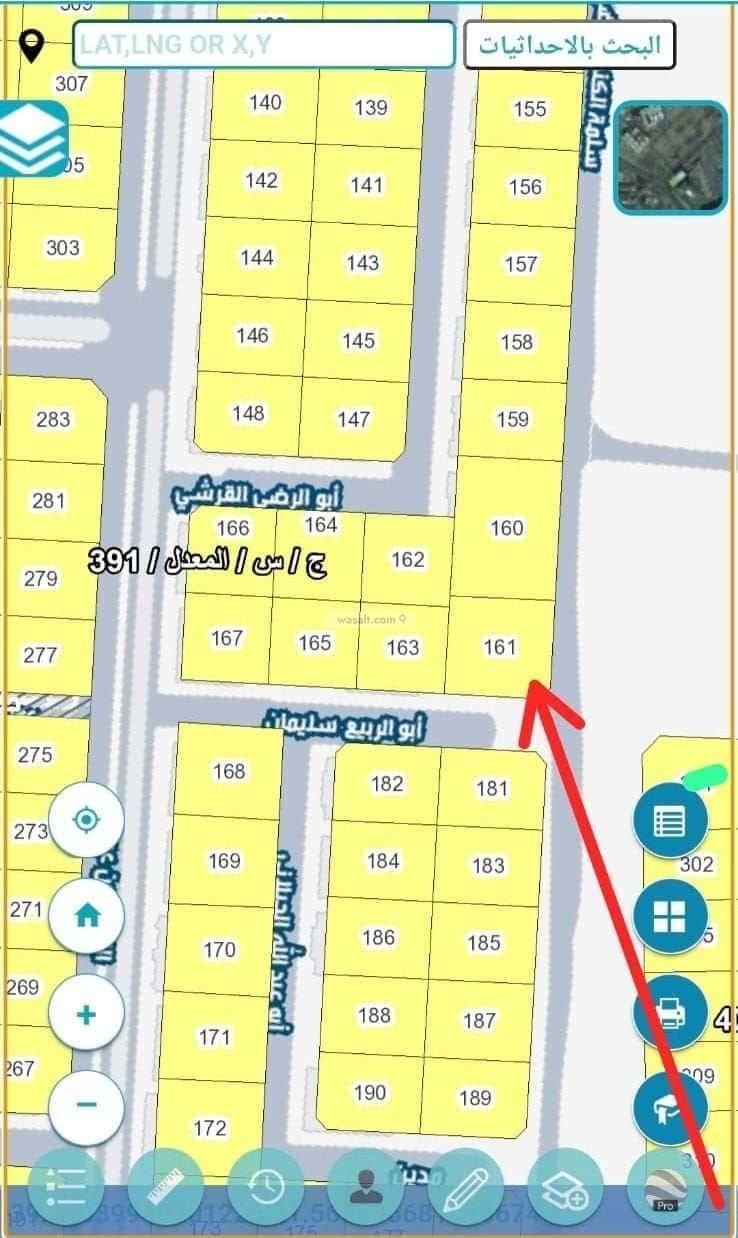Viewport: 738px width, 1238px height.
Task: Open the attribute table list button
Action: (x=670, y=821)
